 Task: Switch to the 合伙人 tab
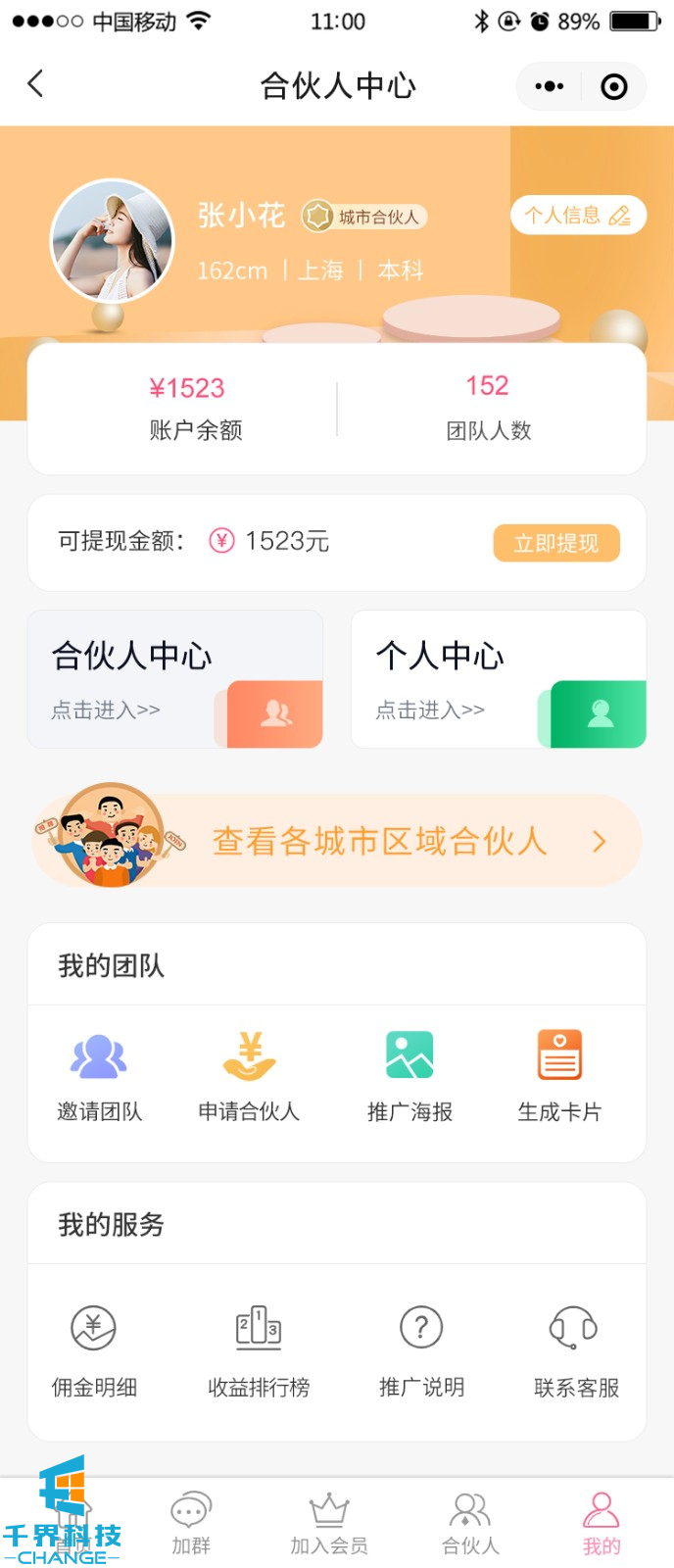(x=470, y=1524)
